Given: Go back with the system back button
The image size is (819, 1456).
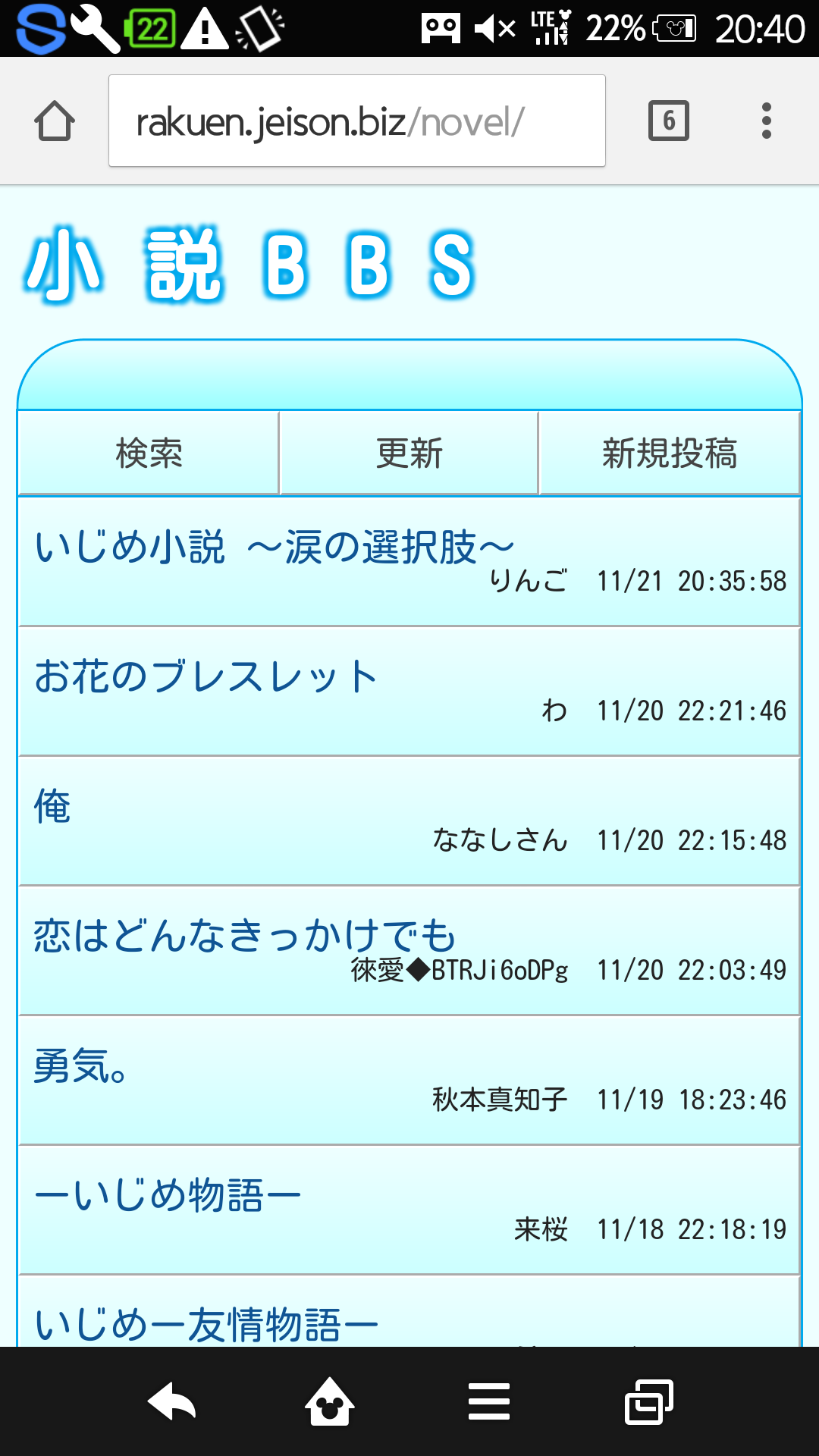Looking at the screenshot, I should tap(171, 1401).
